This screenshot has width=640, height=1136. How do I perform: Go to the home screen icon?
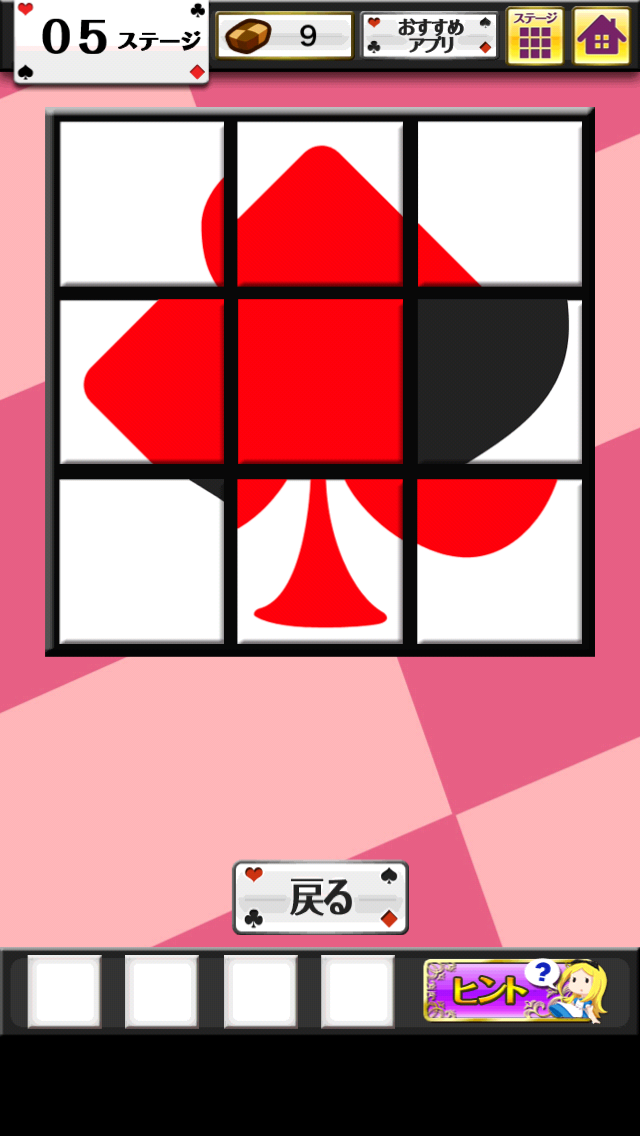point(601,36)
